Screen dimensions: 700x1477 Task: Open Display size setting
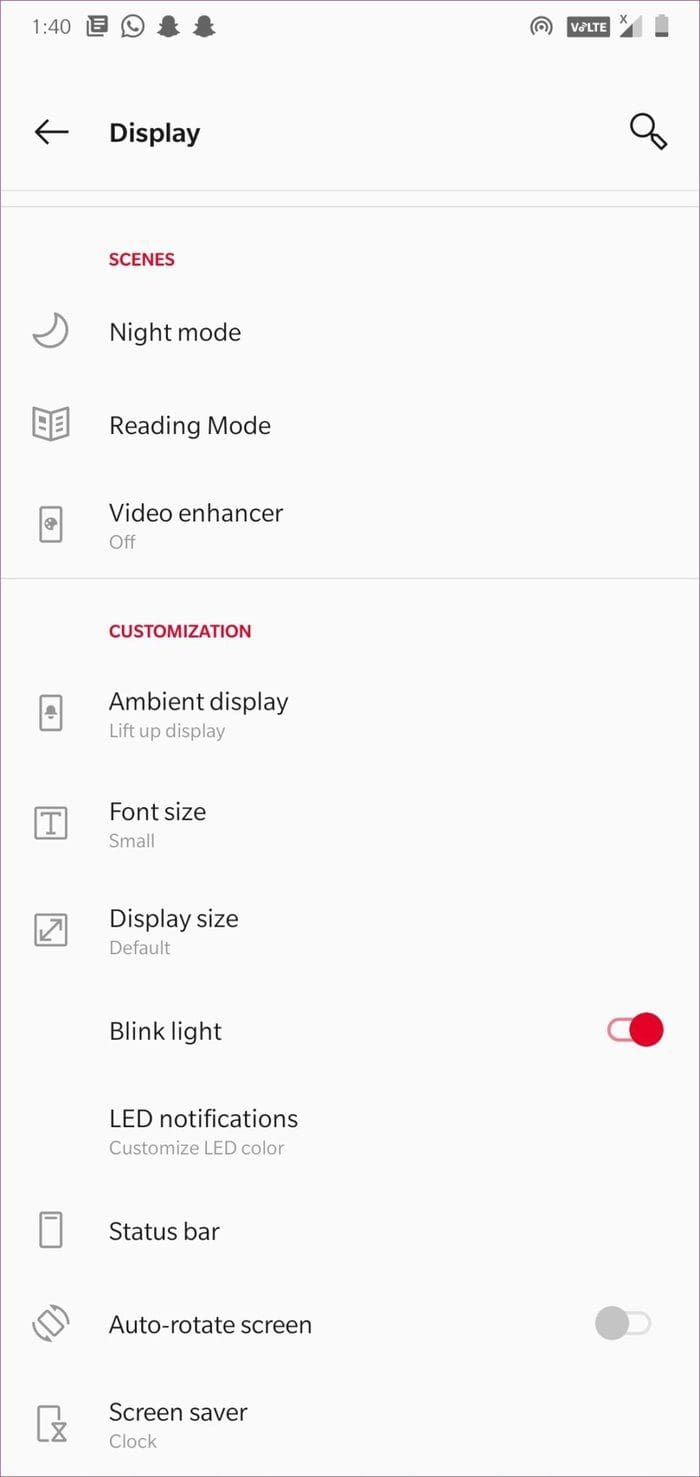coord(350,931)
